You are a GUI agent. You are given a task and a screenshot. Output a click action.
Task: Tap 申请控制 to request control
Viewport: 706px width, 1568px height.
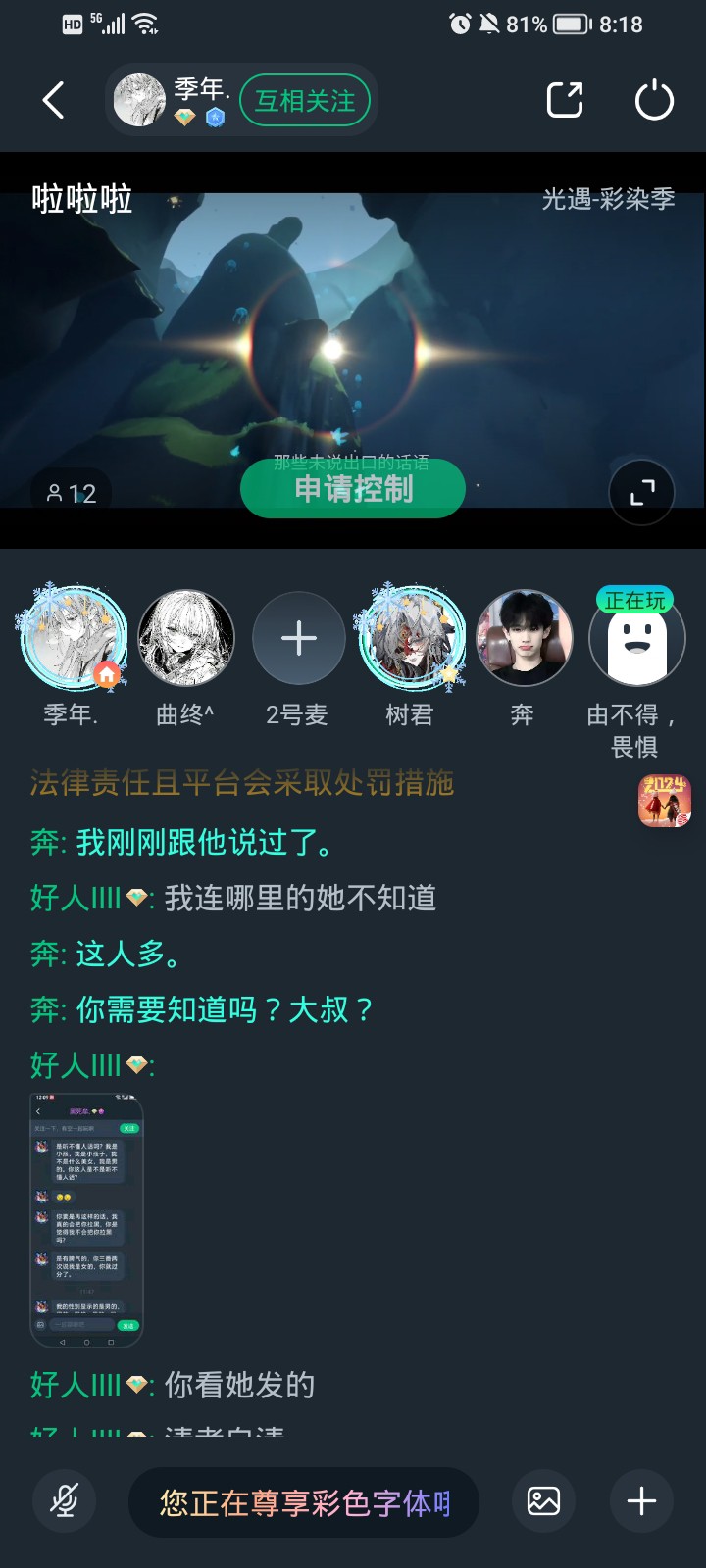coord(353,488)
